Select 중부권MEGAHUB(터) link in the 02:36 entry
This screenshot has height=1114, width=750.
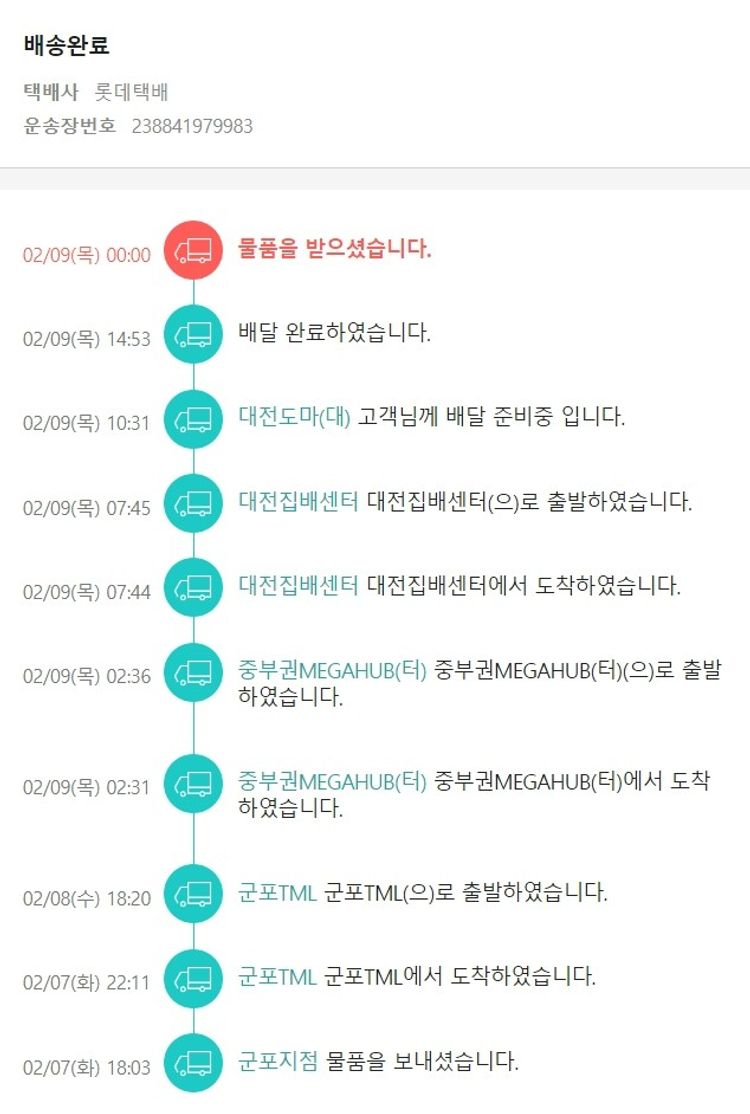(332, 670)
